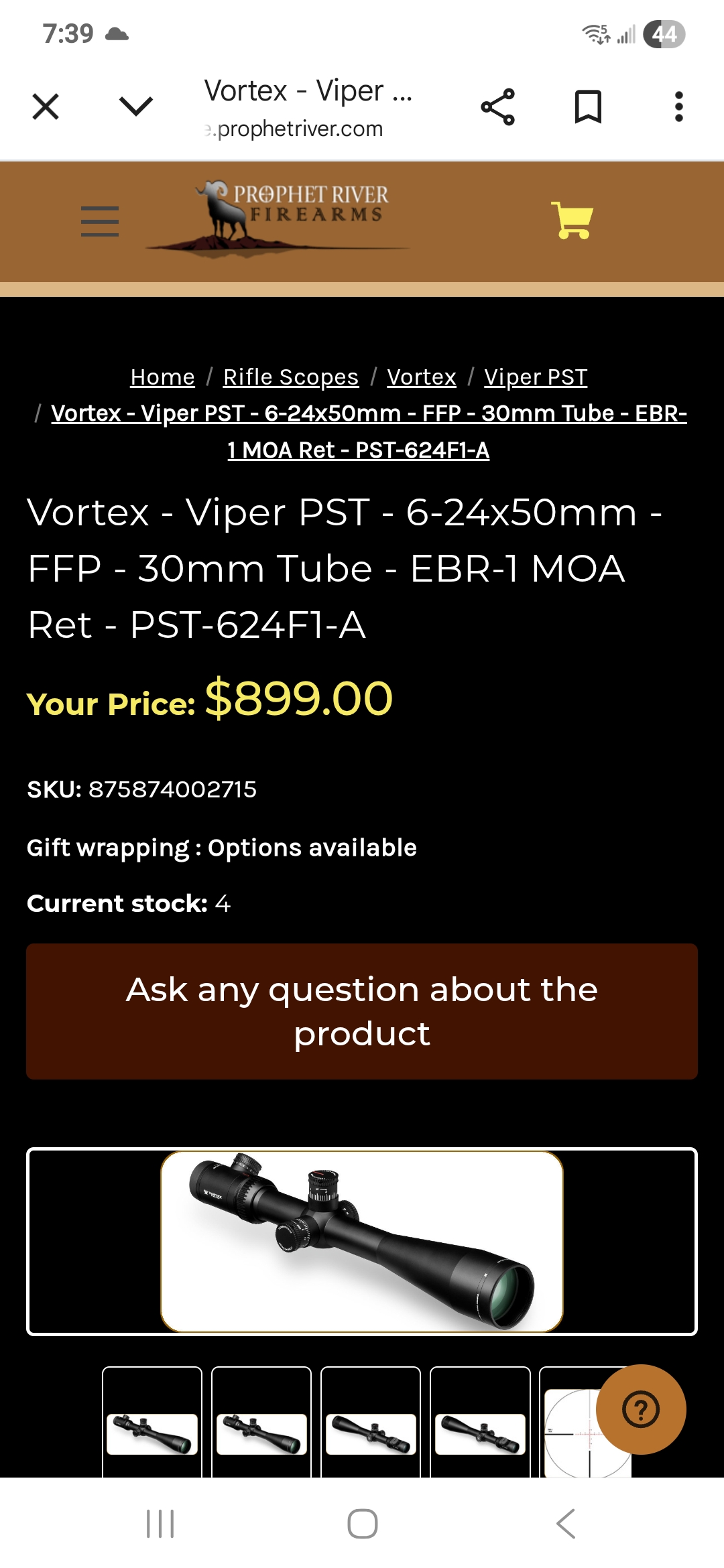The width and height of the screenshot is (724, 1568).
Task: Open the help question-mark bubble
Action: point(641,1409)
